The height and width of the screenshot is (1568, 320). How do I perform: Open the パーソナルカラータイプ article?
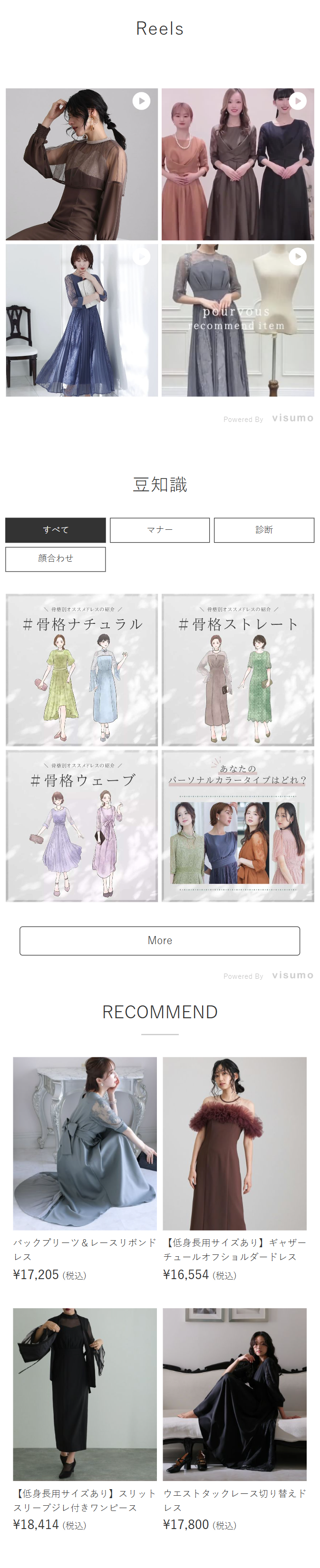(238, 825)
